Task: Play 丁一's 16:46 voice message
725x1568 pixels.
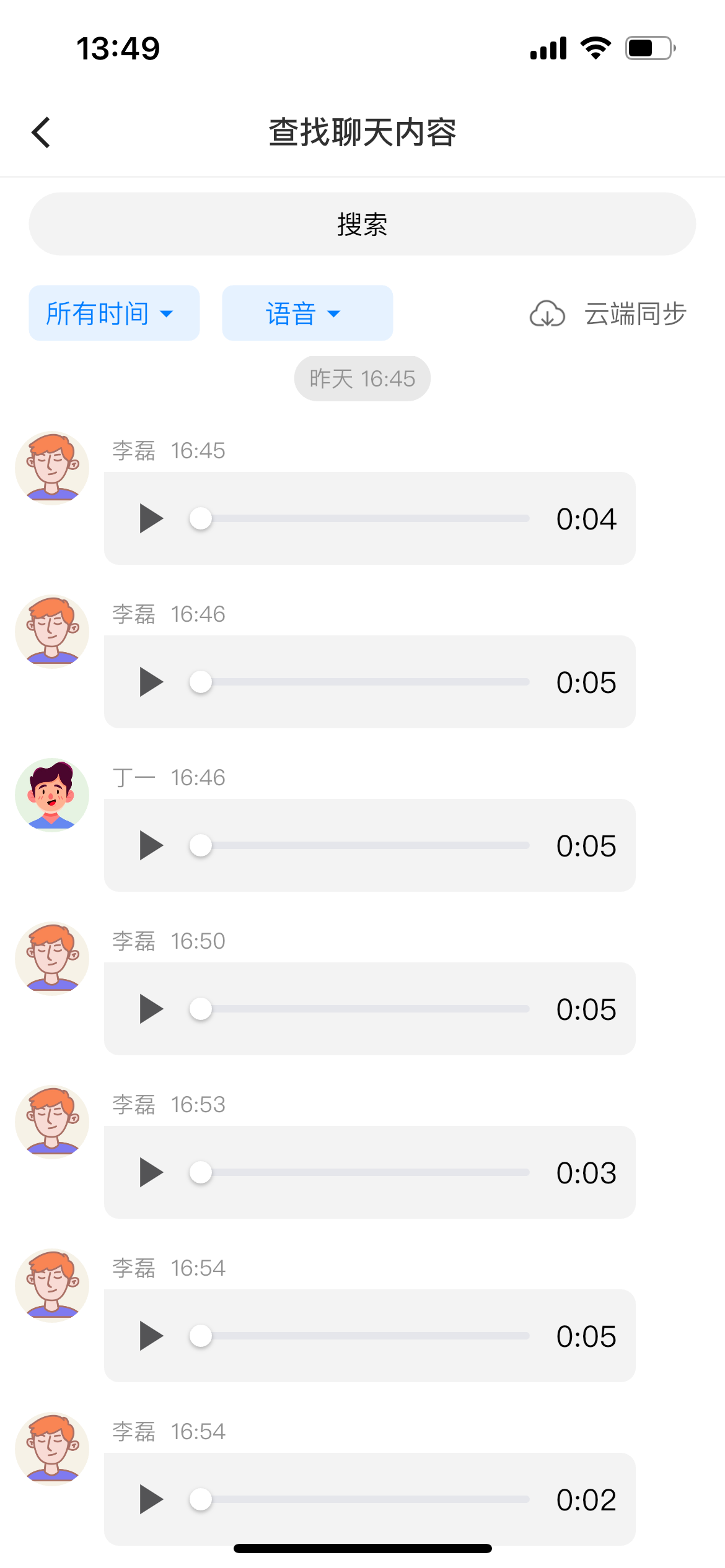Action: (x=151, y=845)
